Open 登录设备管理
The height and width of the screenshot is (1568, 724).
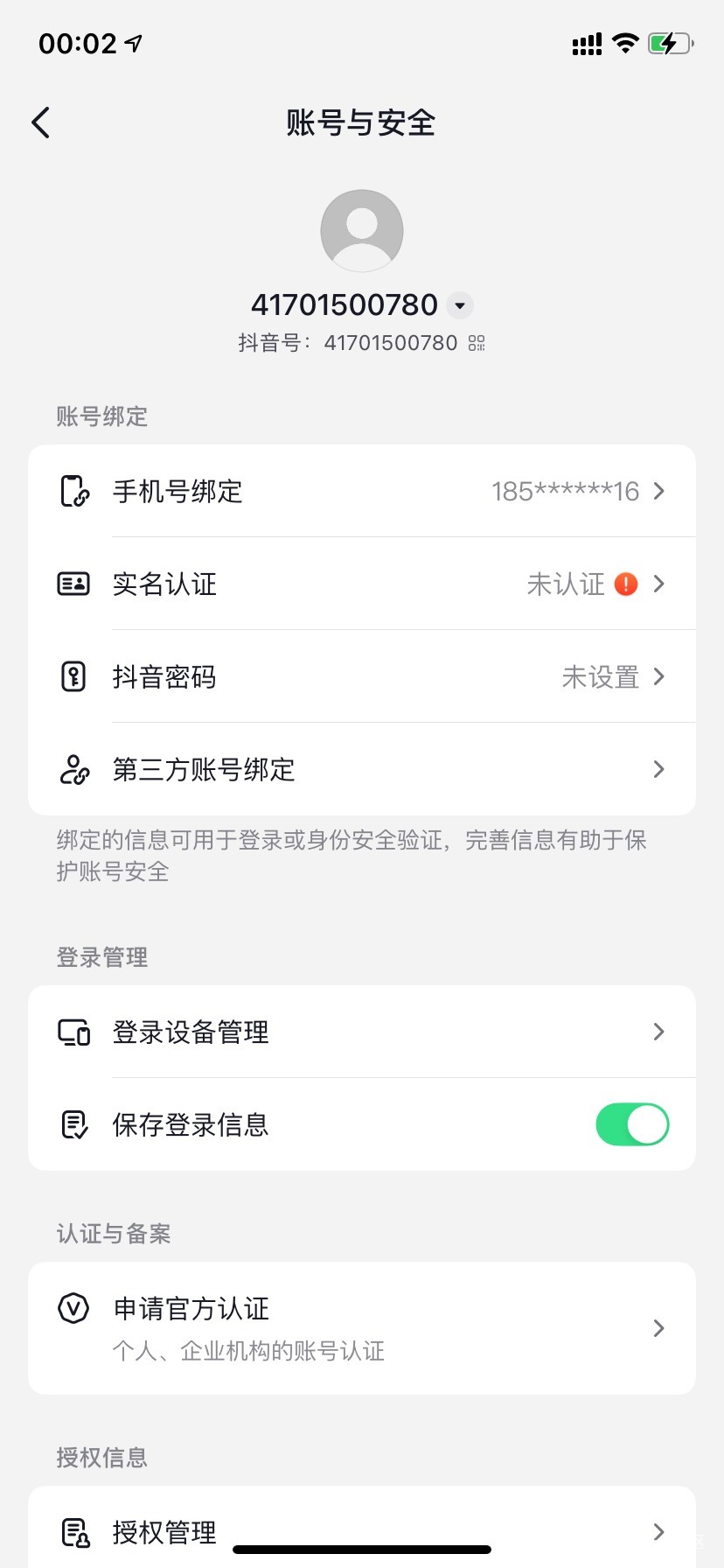(362, 1032)
